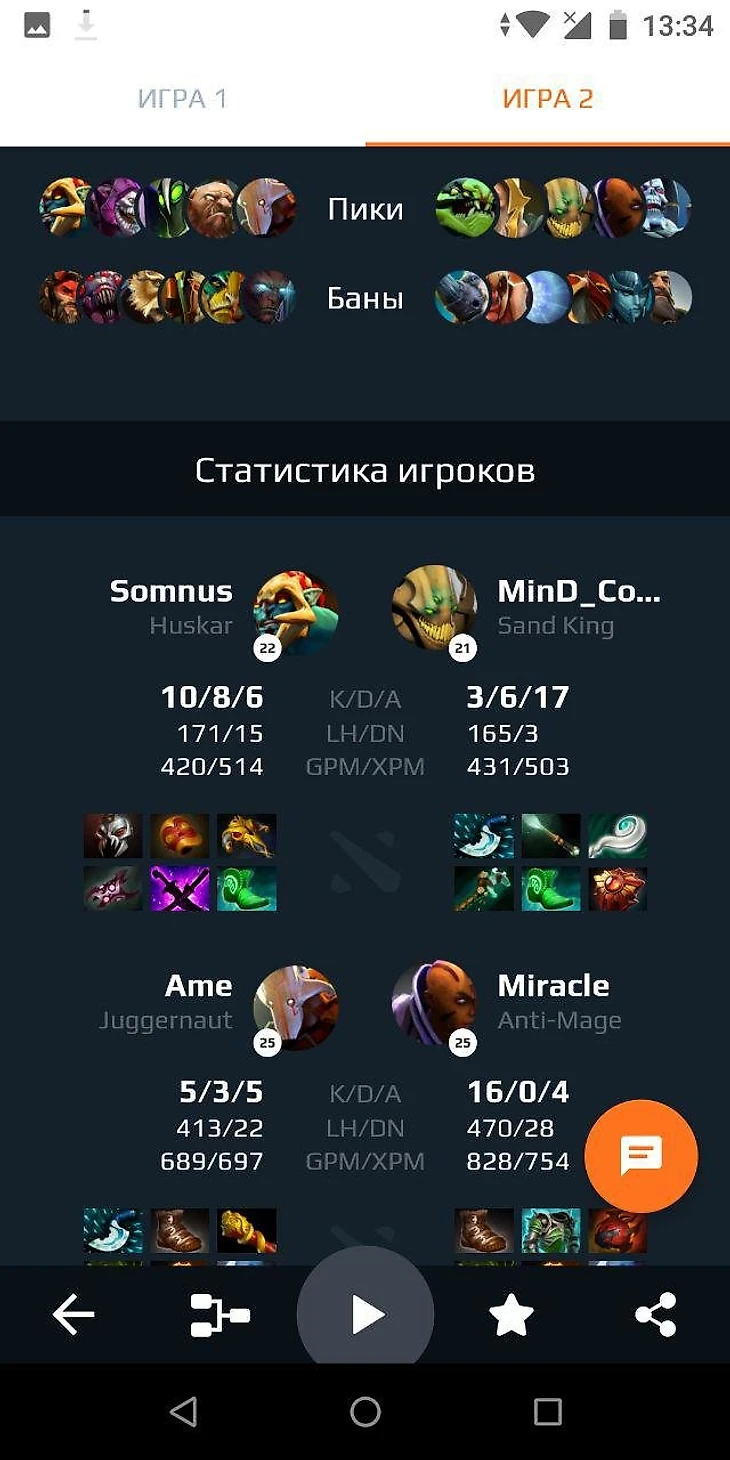Go back using the bottom arrow
The height and width of the screenshot is (1460, 730).
coord(73,1315)
